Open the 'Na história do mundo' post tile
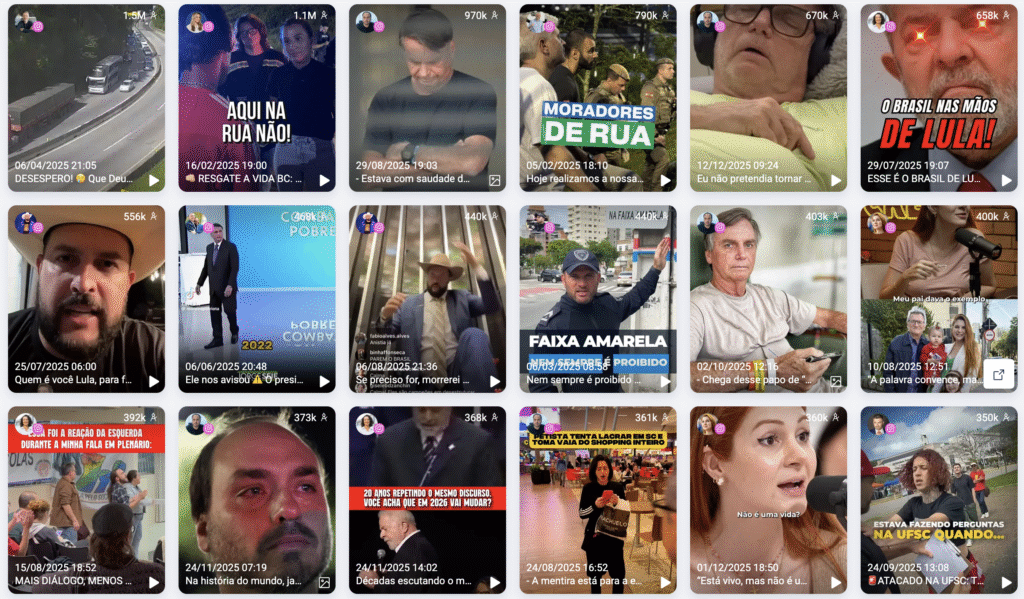 pyautogui.click(x=256, y=498)
